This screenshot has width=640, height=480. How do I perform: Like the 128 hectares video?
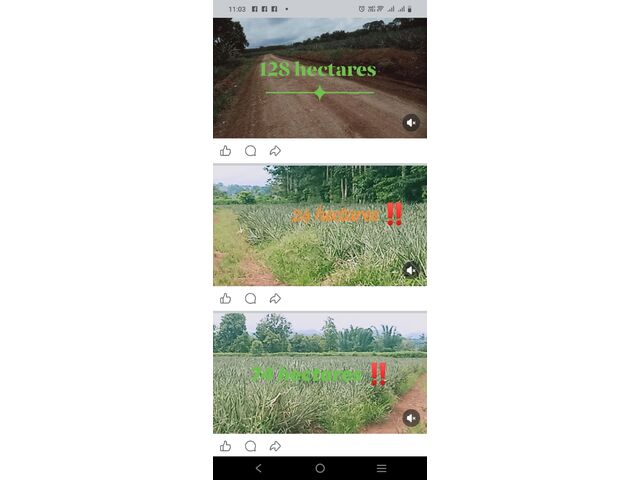(x=225, y=151)
